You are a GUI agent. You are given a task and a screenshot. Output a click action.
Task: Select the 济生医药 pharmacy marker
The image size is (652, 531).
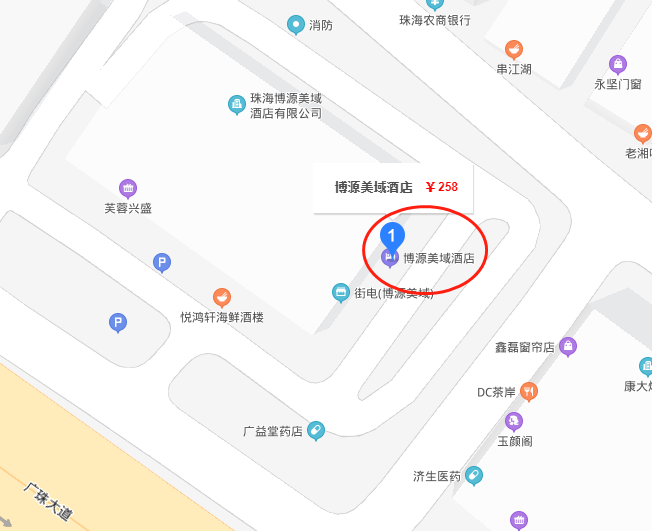(x=474, y=476)
